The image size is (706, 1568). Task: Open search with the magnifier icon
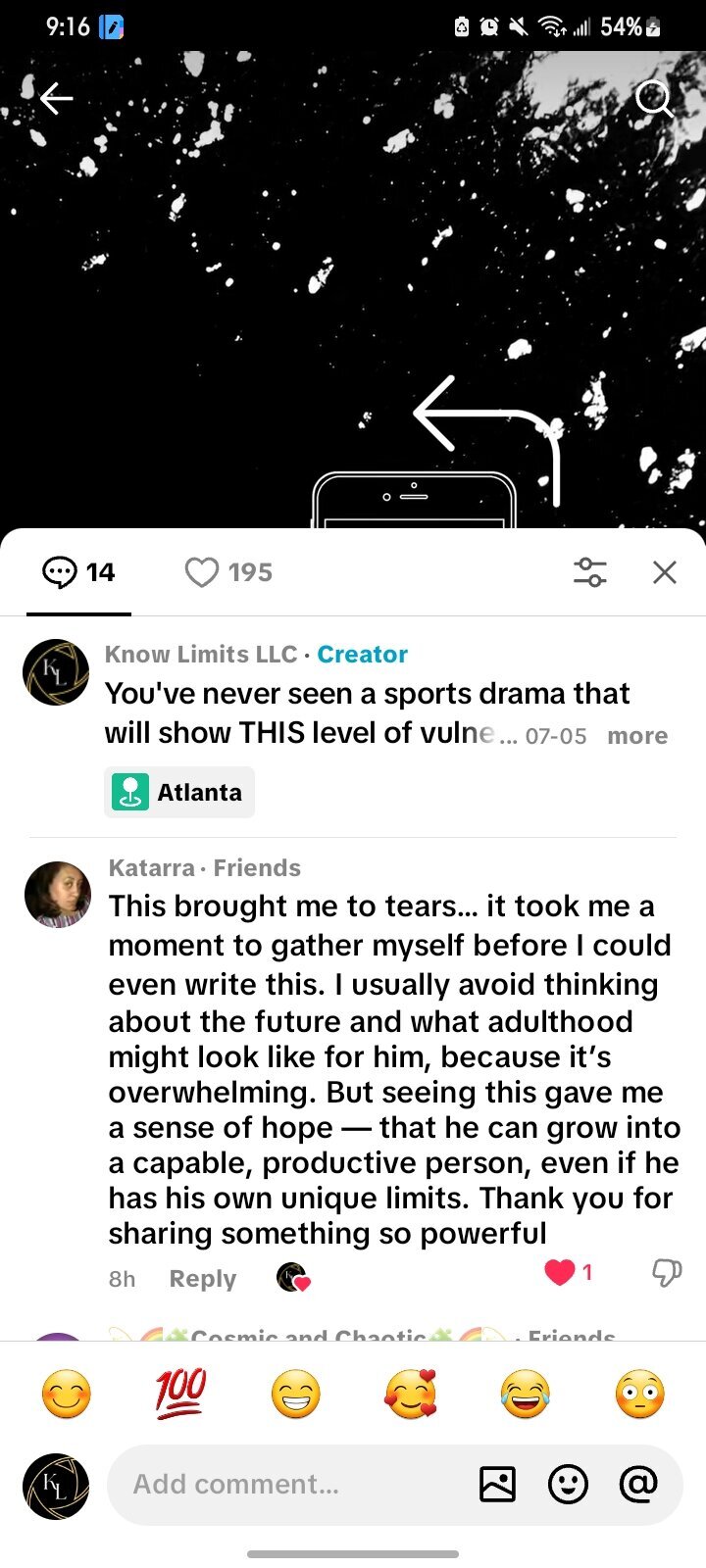pos(653,98)
